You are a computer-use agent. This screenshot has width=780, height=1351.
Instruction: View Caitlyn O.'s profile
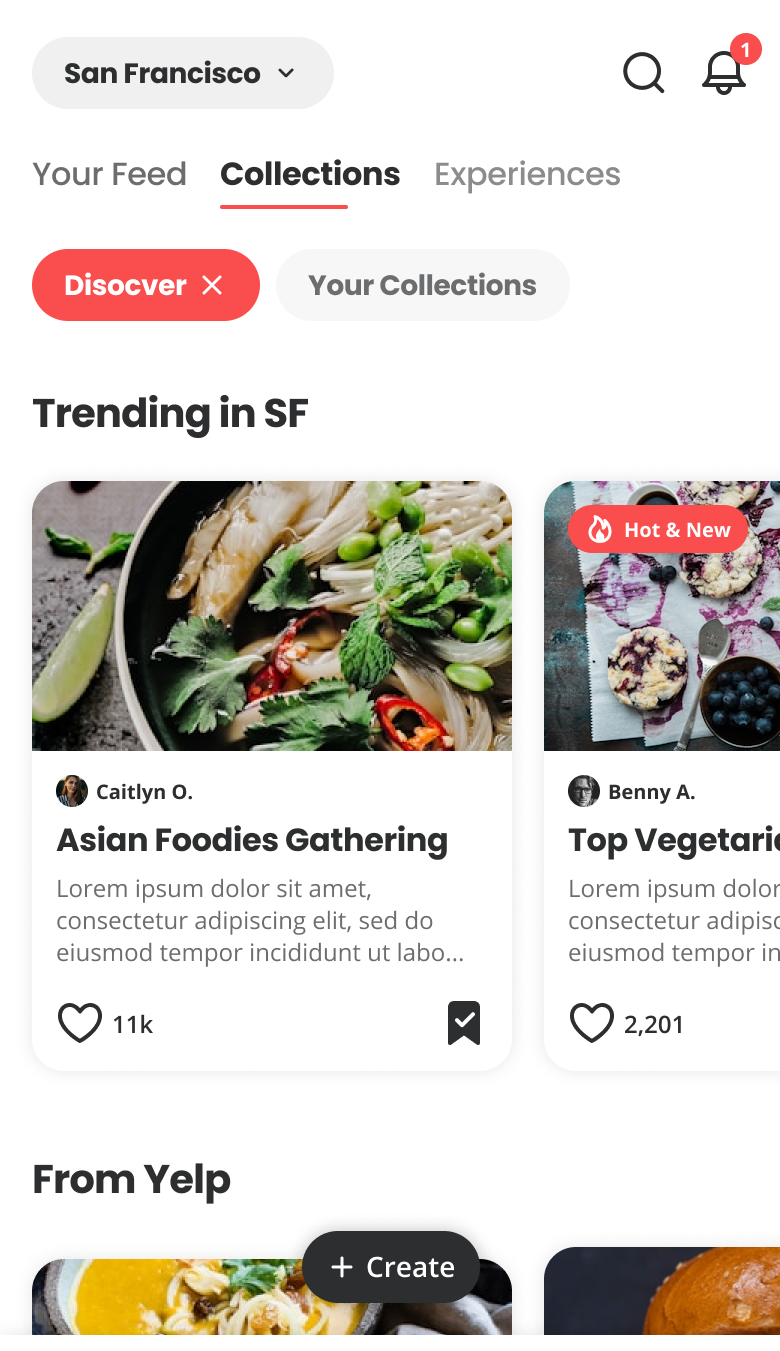point(124,792)
